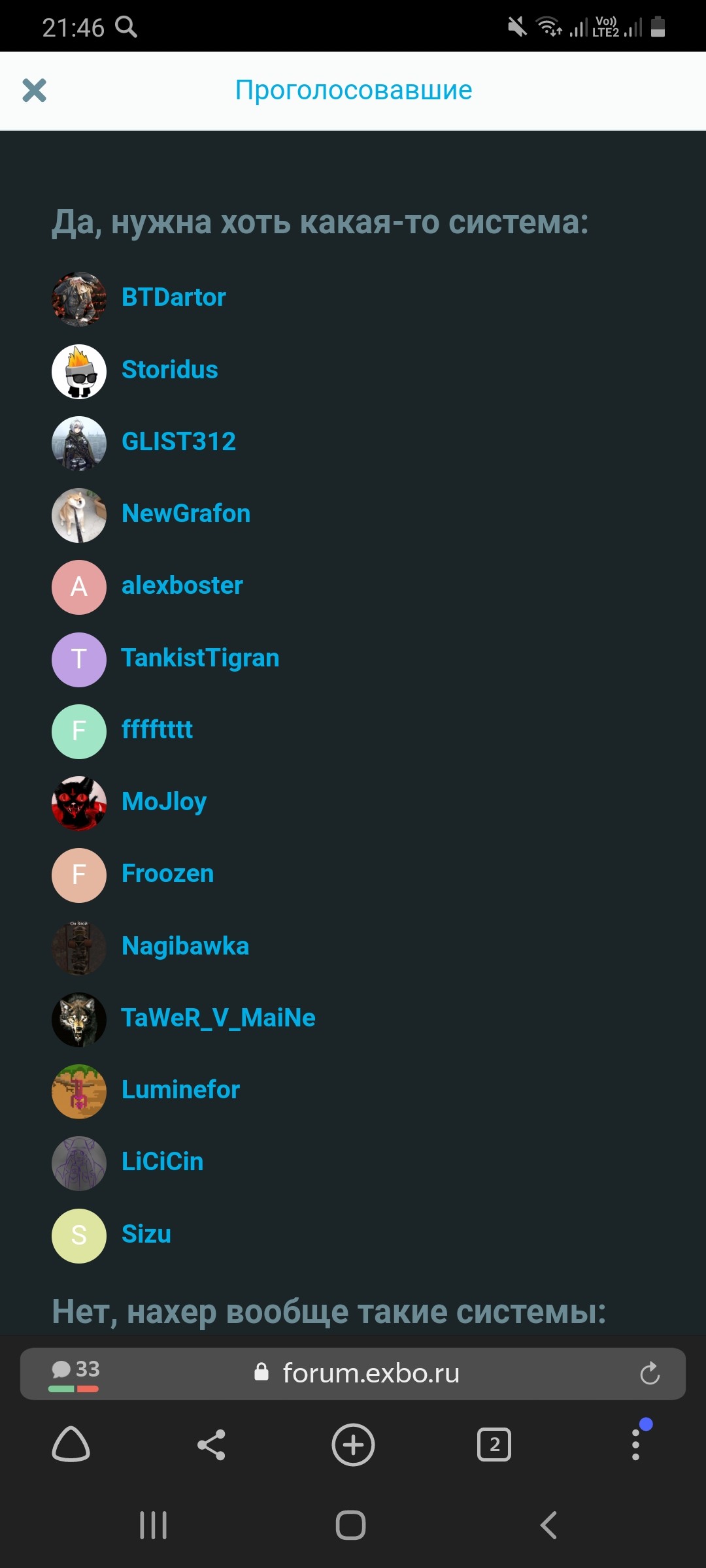The image size is (706, 1568).
Task: Show the open tabs switcher
Action: (494, 1445)
